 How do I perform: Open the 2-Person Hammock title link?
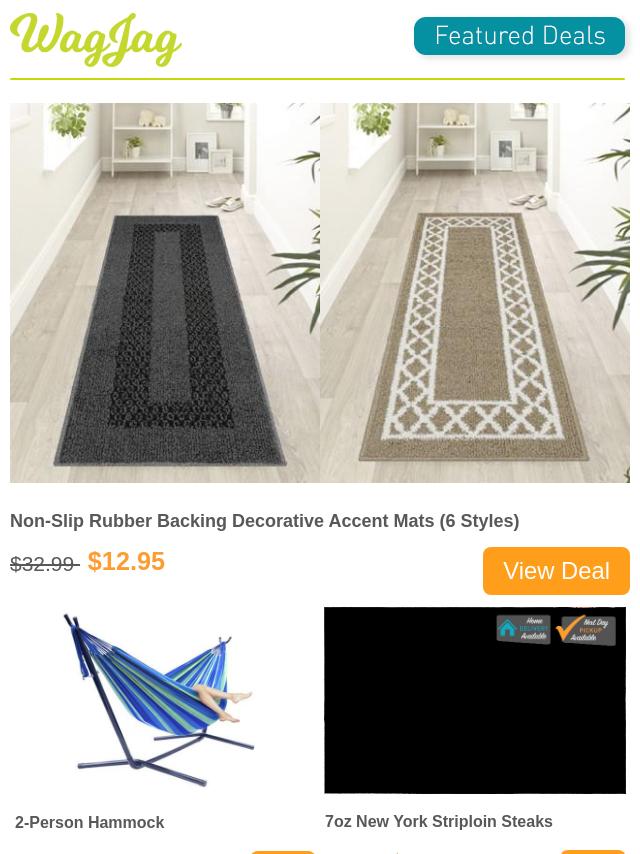pyautogui.click(x=90, y=822)
